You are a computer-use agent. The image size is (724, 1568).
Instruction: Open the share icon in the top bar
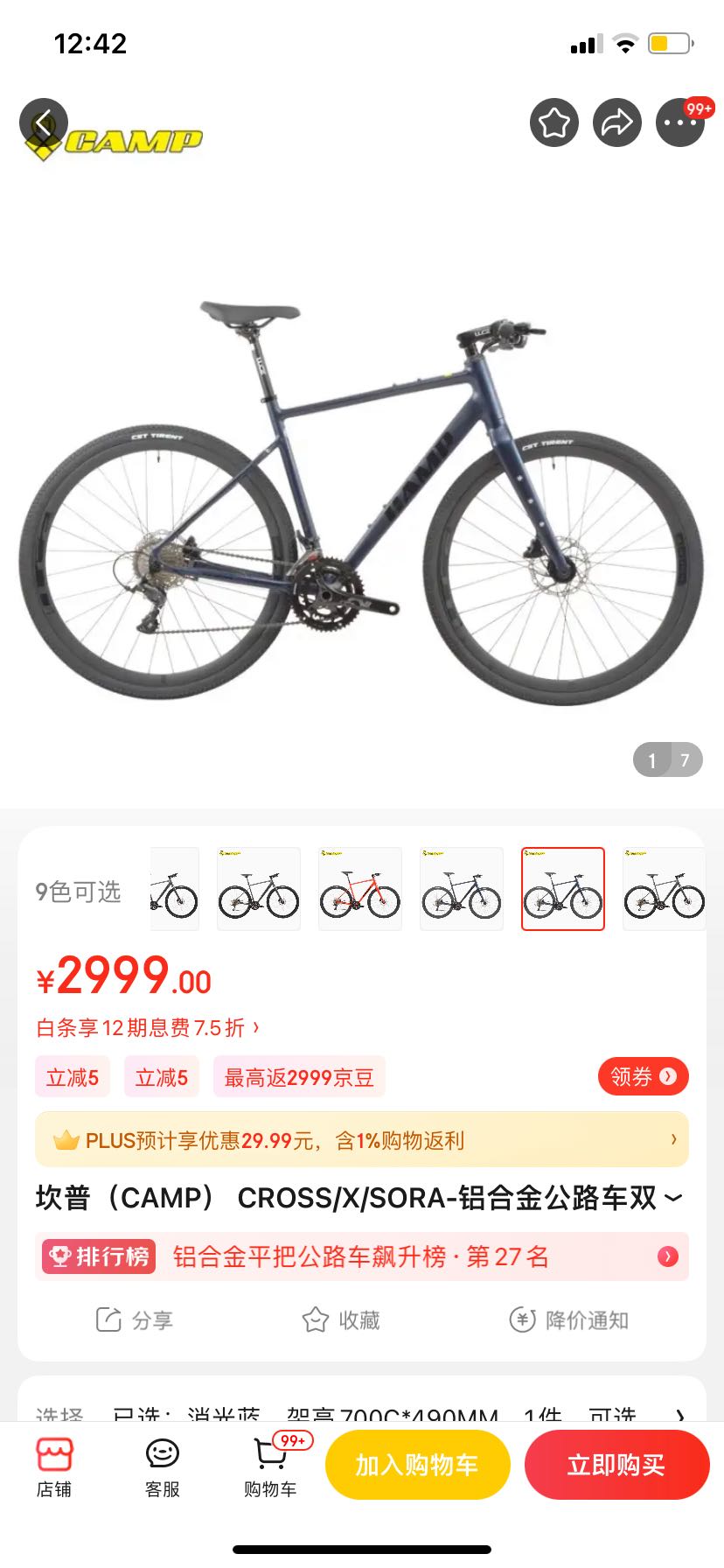(x=616, y=122)
